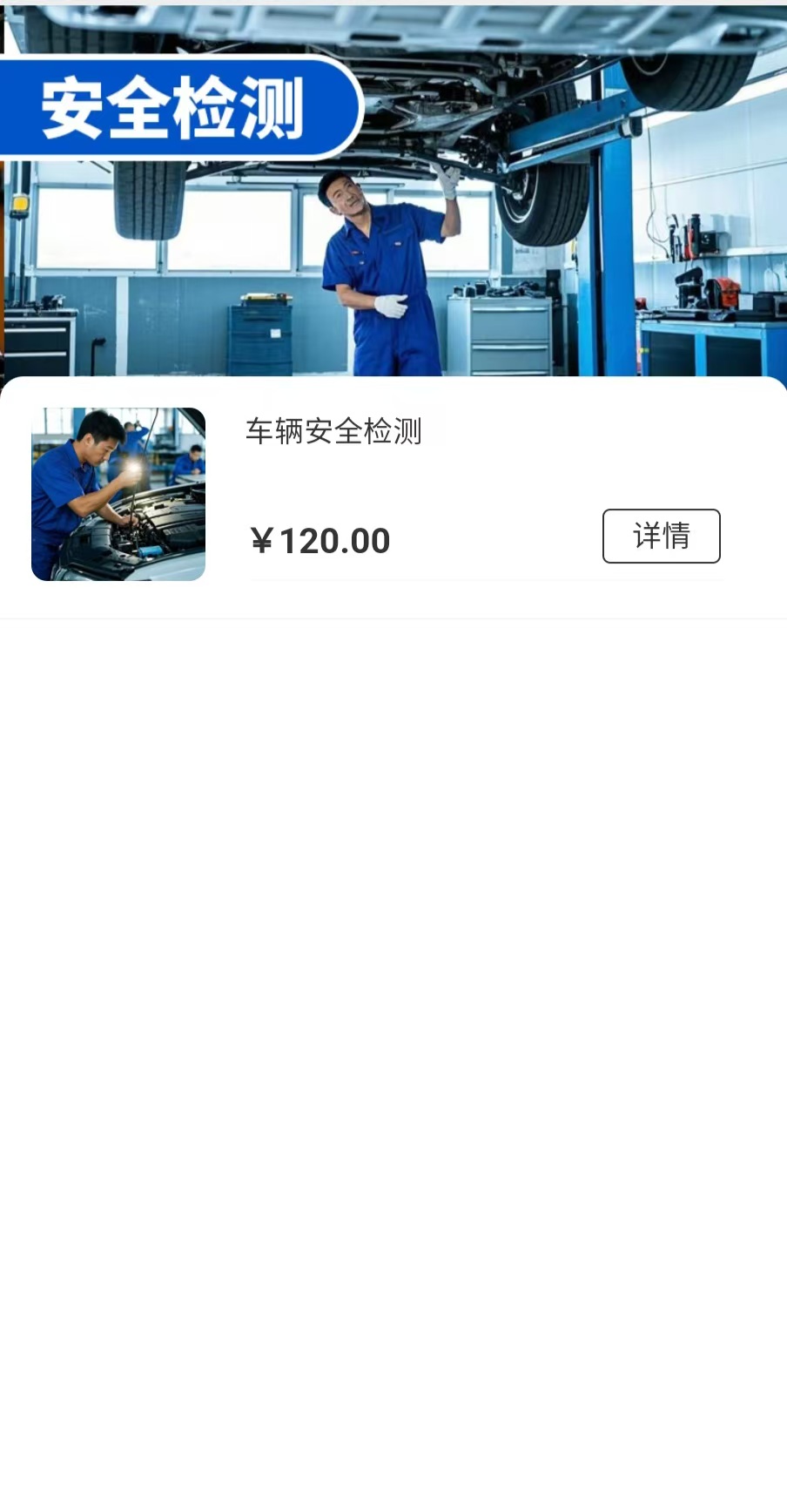Click the ¥ currency symbol
787x1512 pixels.
pos(261,541)
